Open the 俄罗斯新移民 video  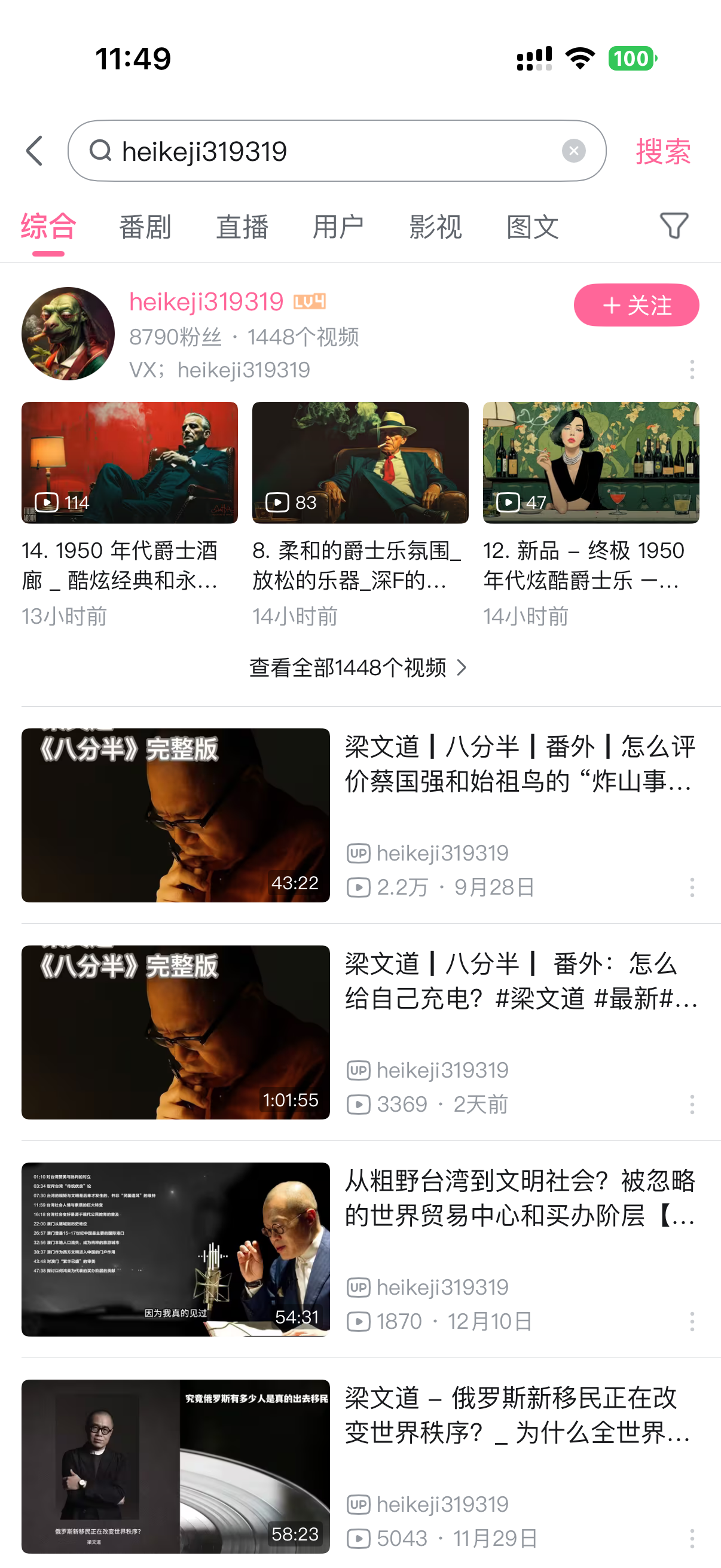175,1466
